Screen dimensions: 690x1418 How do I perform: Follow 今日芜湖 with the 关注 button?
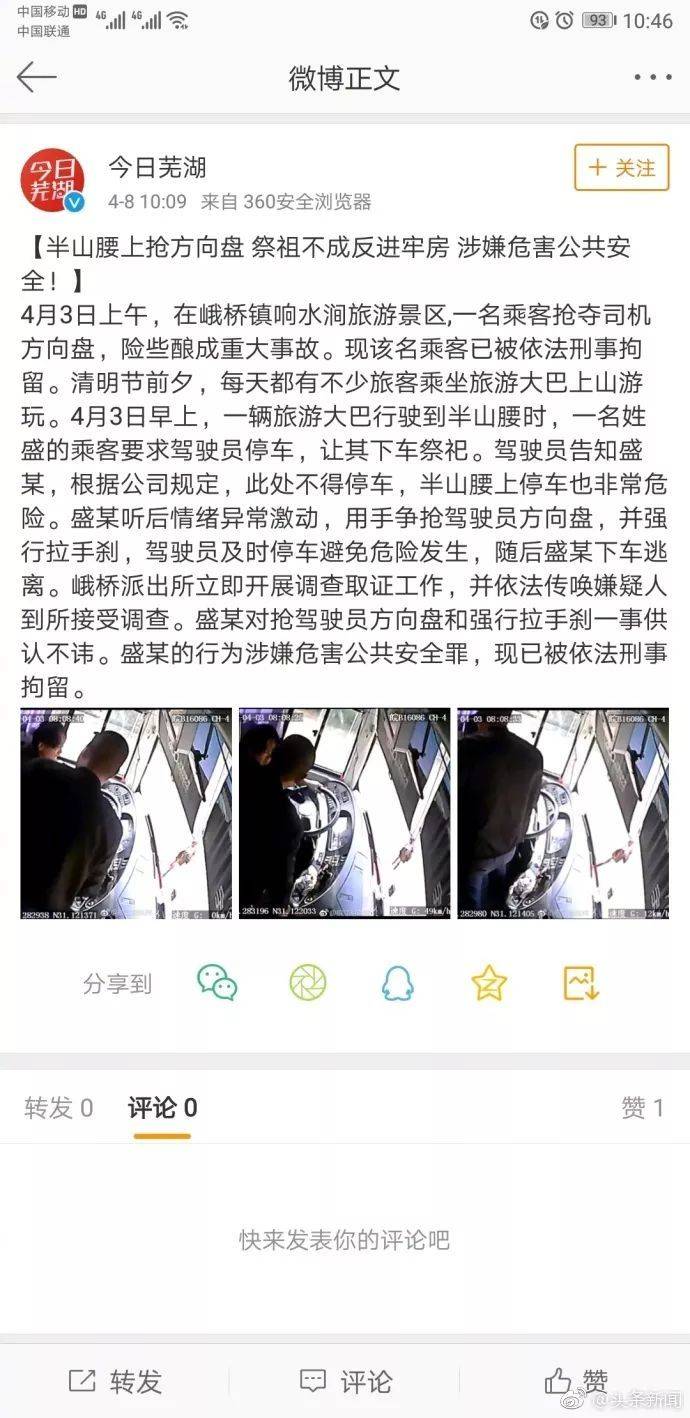[x=621, y=168]
